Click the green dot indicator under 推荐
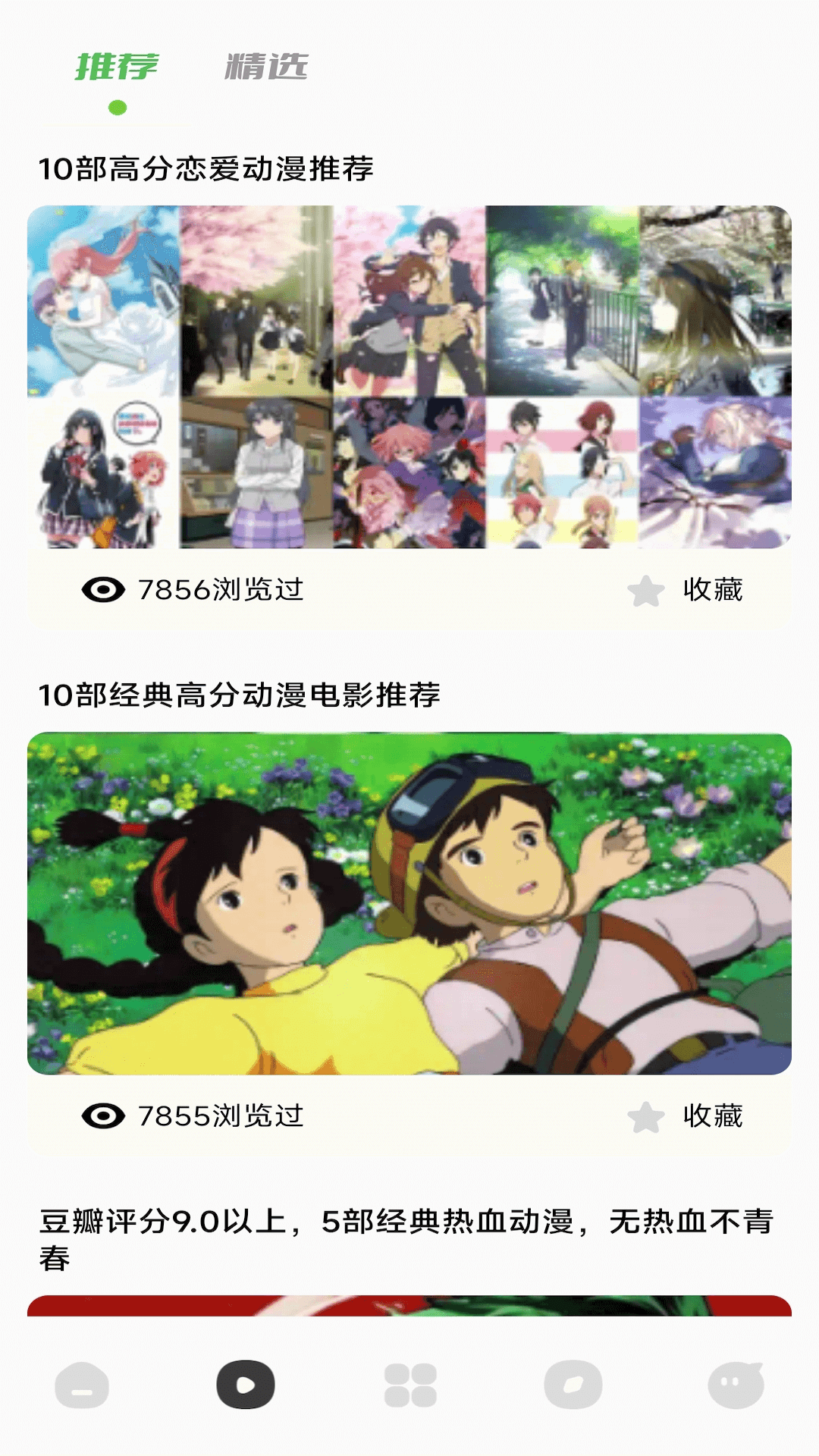 pyautogui.click(x=119, y=108)
